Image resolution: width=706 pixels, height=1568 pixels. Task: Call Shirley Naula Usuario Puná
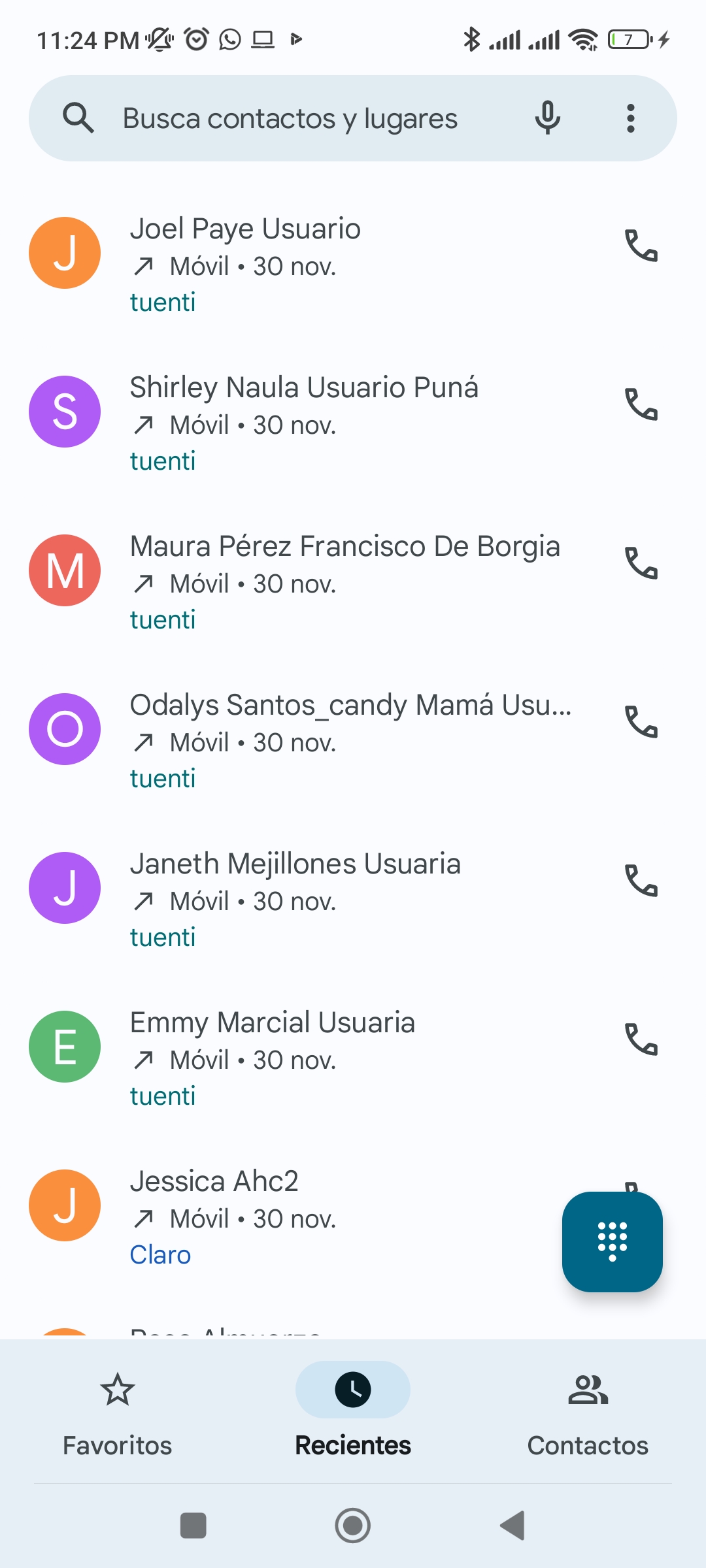click(641, 404)
